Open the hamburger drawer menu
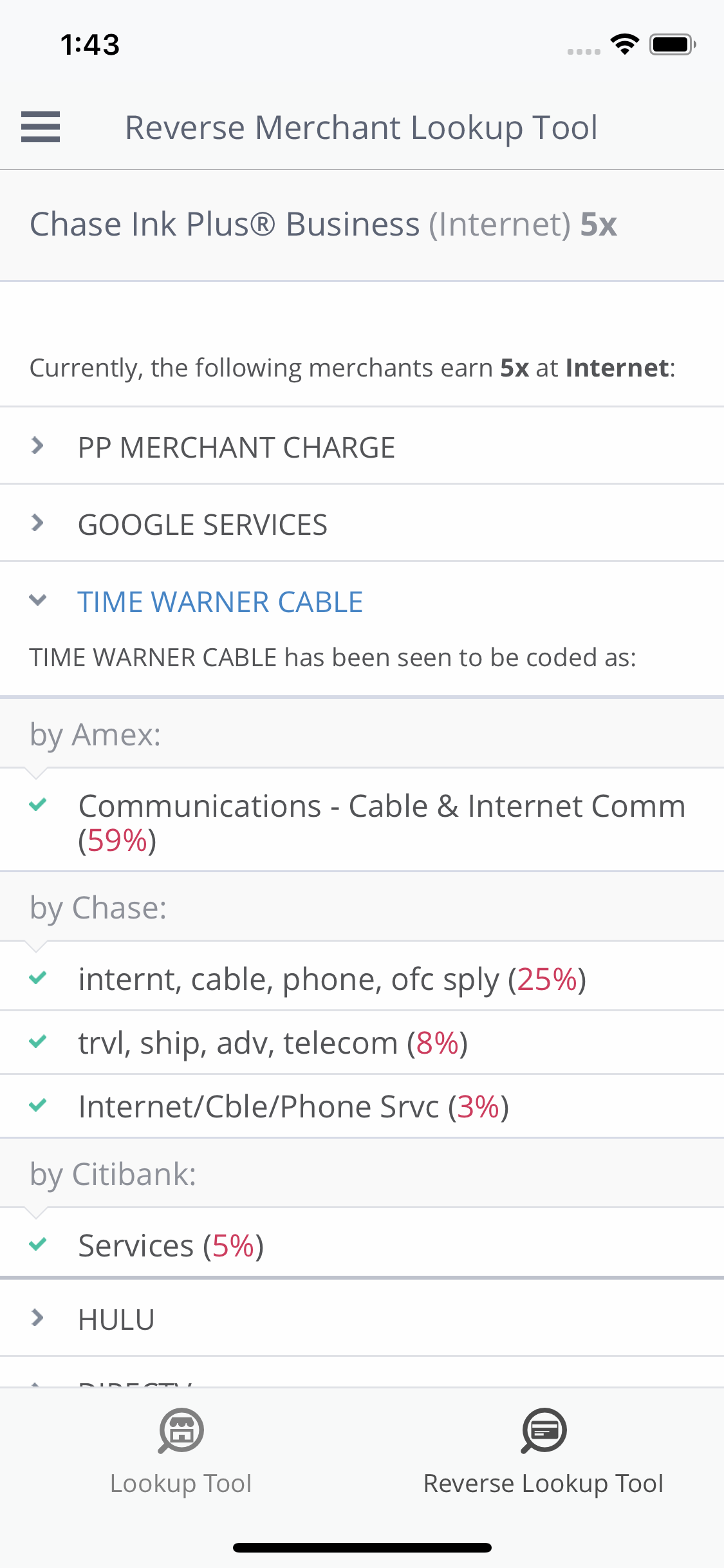 coord(40,127)
